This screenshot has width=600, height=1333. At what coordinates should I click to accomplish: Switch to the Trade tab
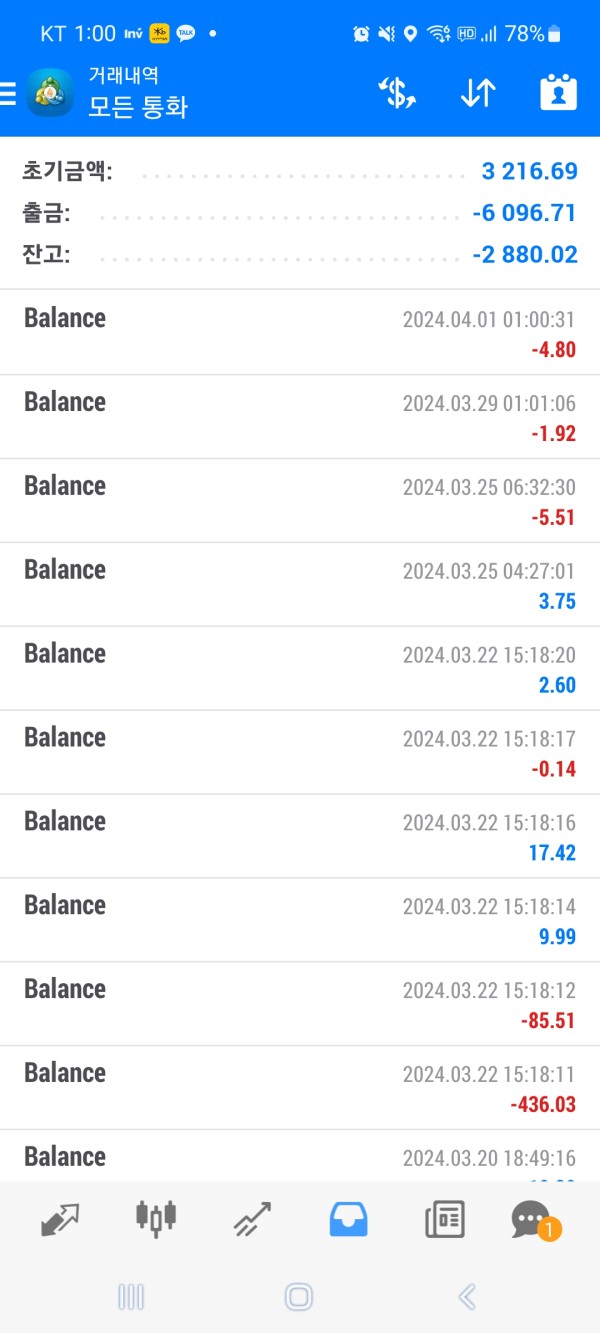point(252,1219)
